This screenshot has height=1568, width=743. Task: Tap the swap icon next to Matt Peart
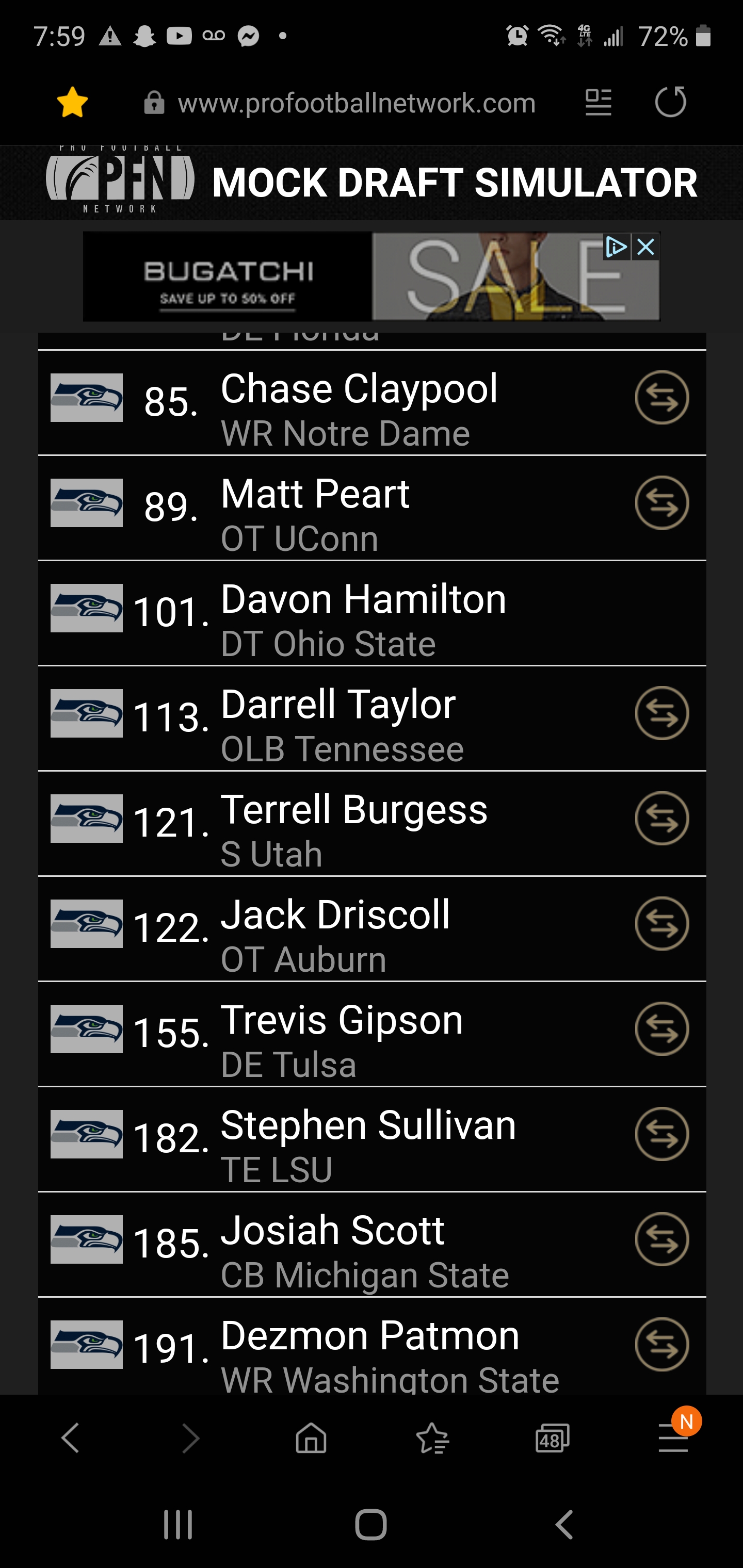(661, 503)
